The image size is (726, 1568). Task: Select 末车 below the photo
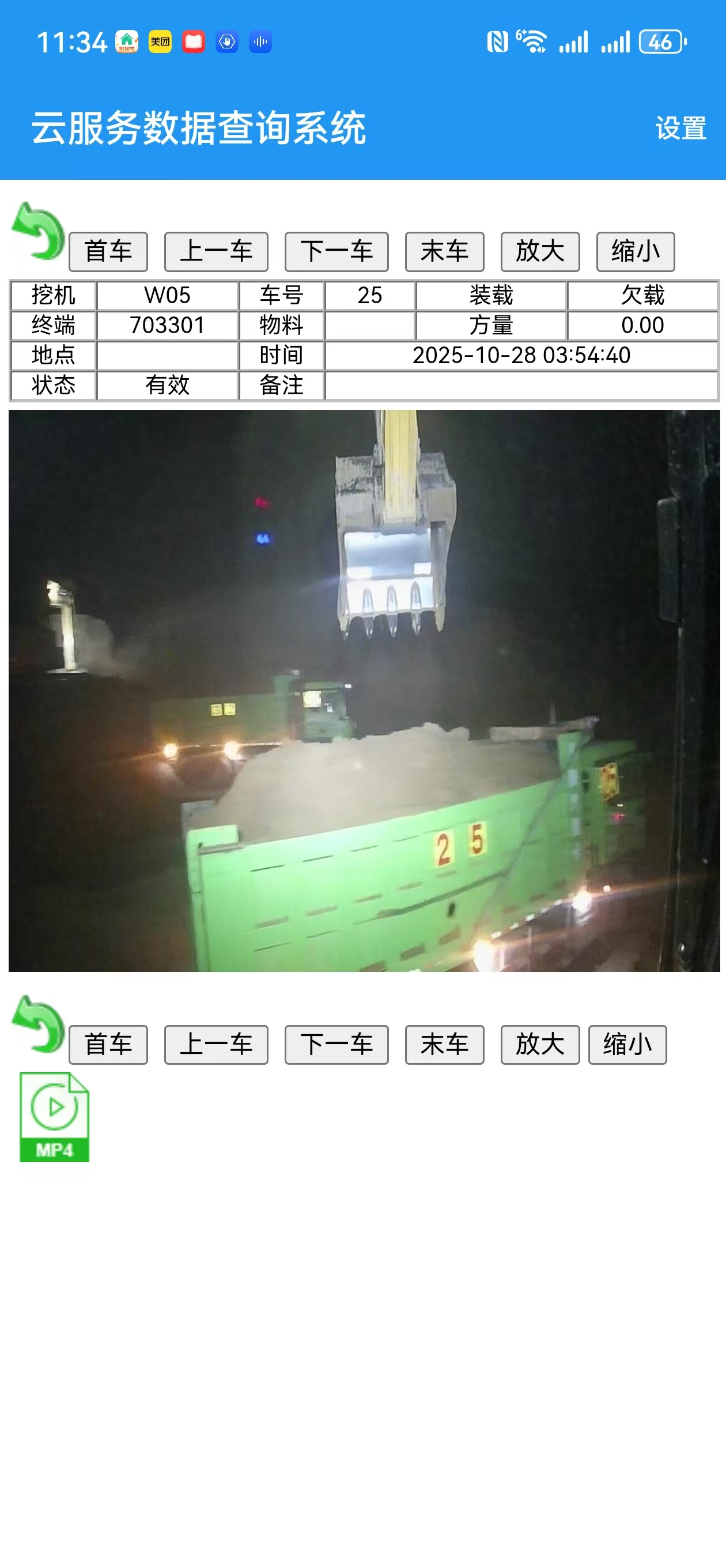[444, 1045]
